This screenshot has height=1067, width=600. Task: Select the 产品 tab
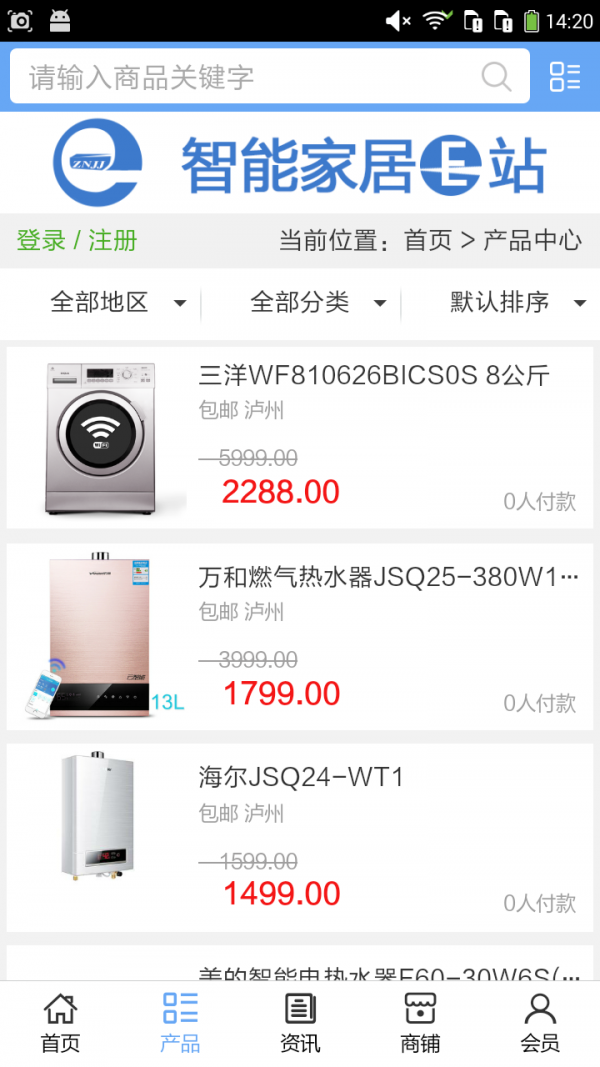pyautogui.click(x=180, y=1023)
